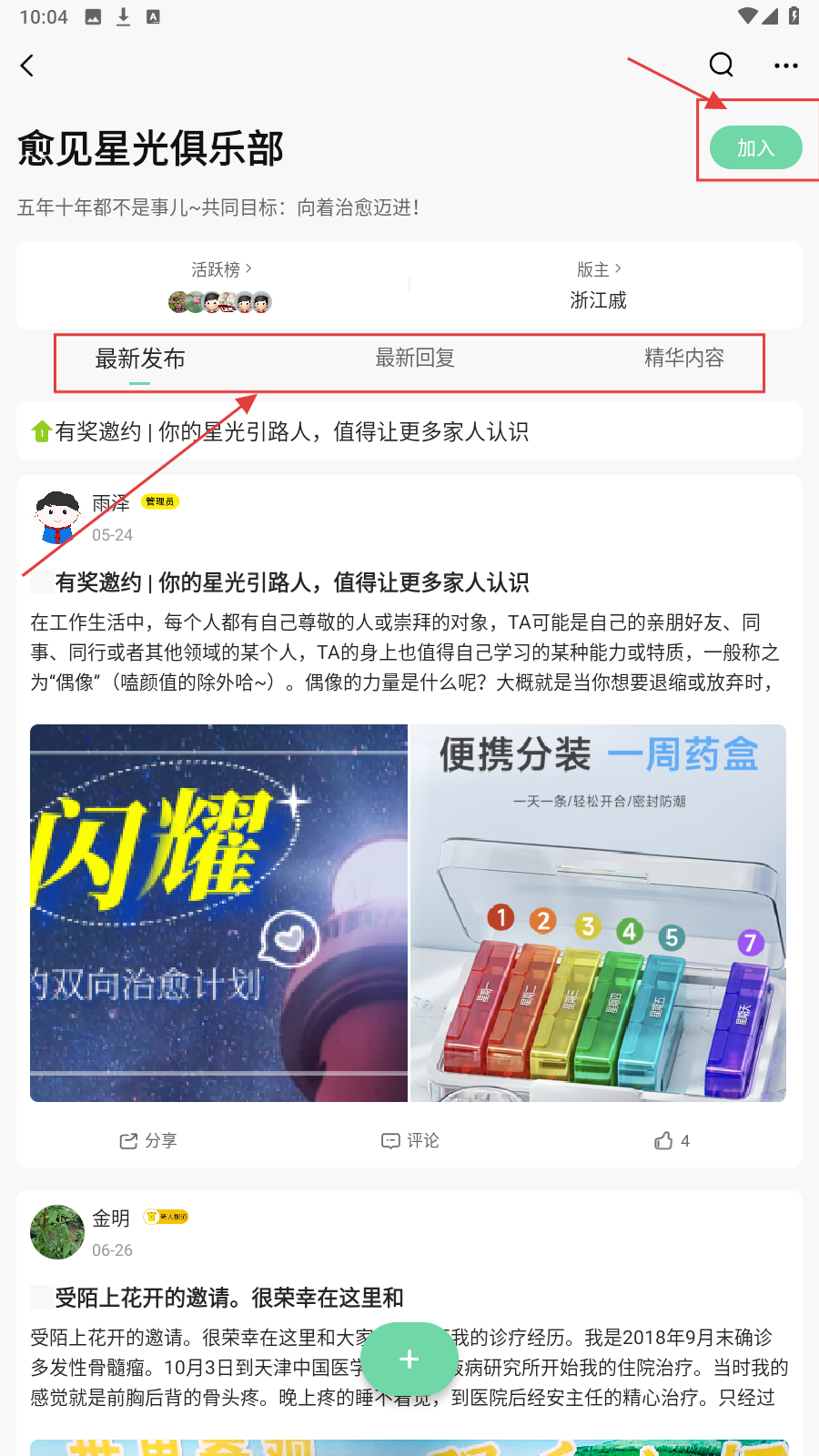Open 雨泽's 有奖邀约 post
Image resolution: width=819 pixels, height=1456 pixels.
pyautogui.click(x=291, y=582)
